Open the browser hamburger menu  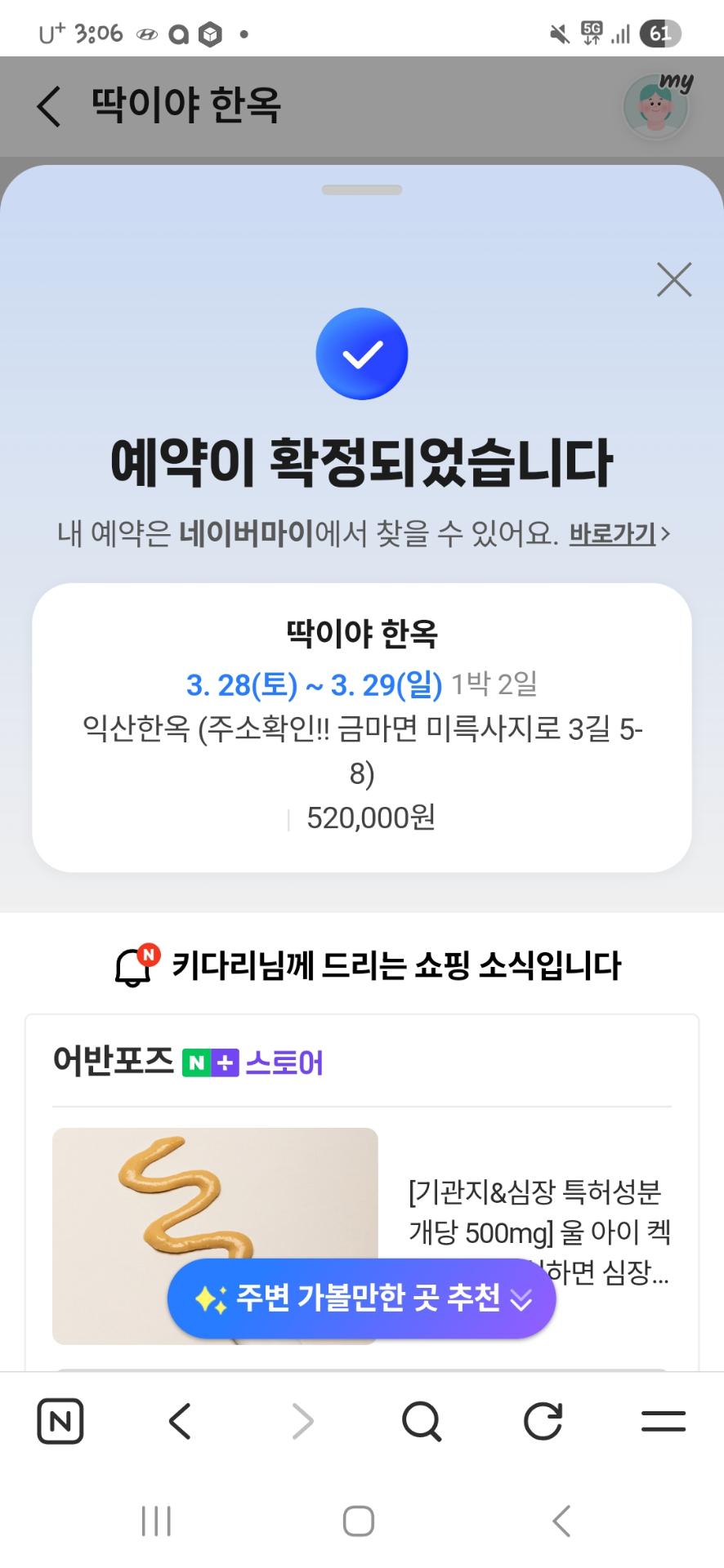tap(663, 1422)
